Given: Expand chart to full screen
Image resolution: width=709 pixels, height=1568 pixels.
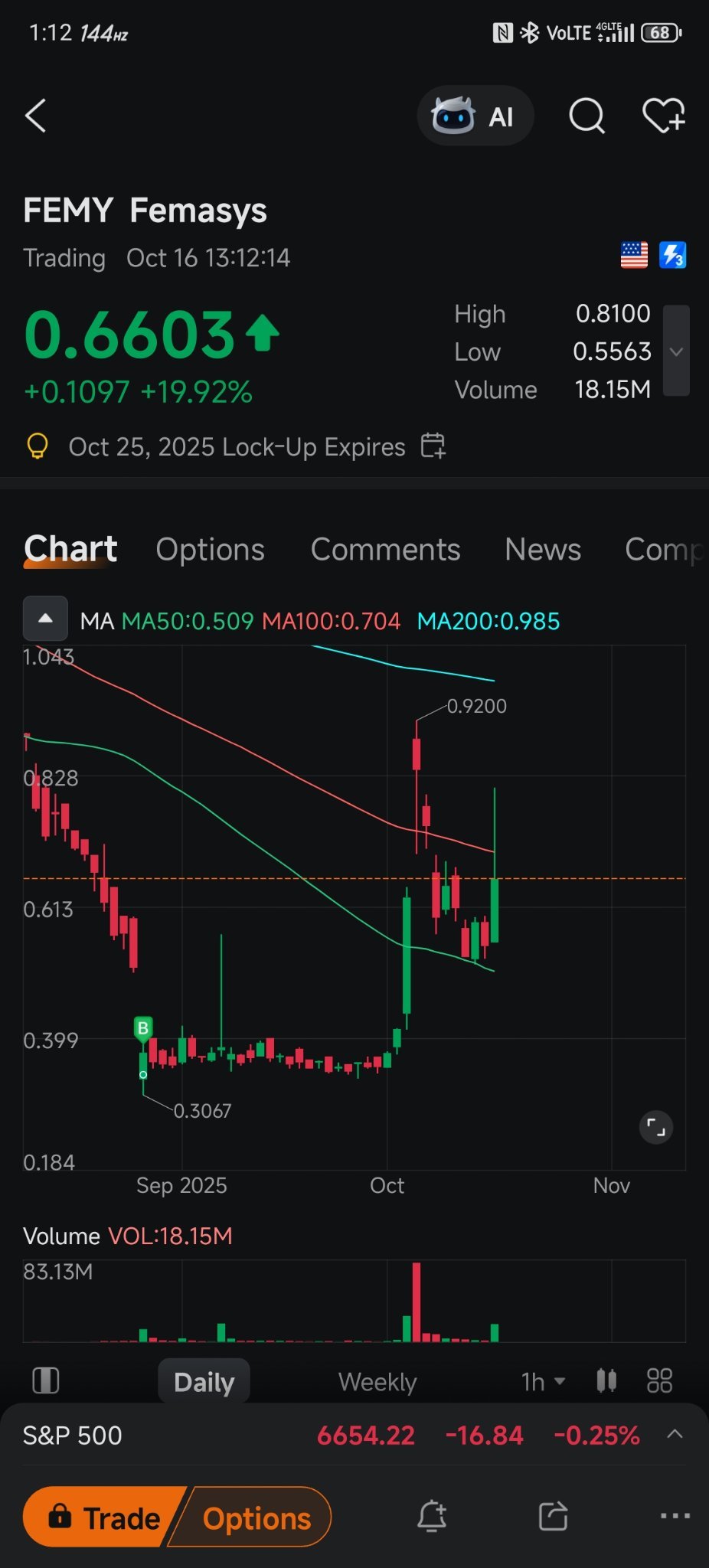Looking at the screenshot, I should pyautogui.click(x=656, y=1127).
